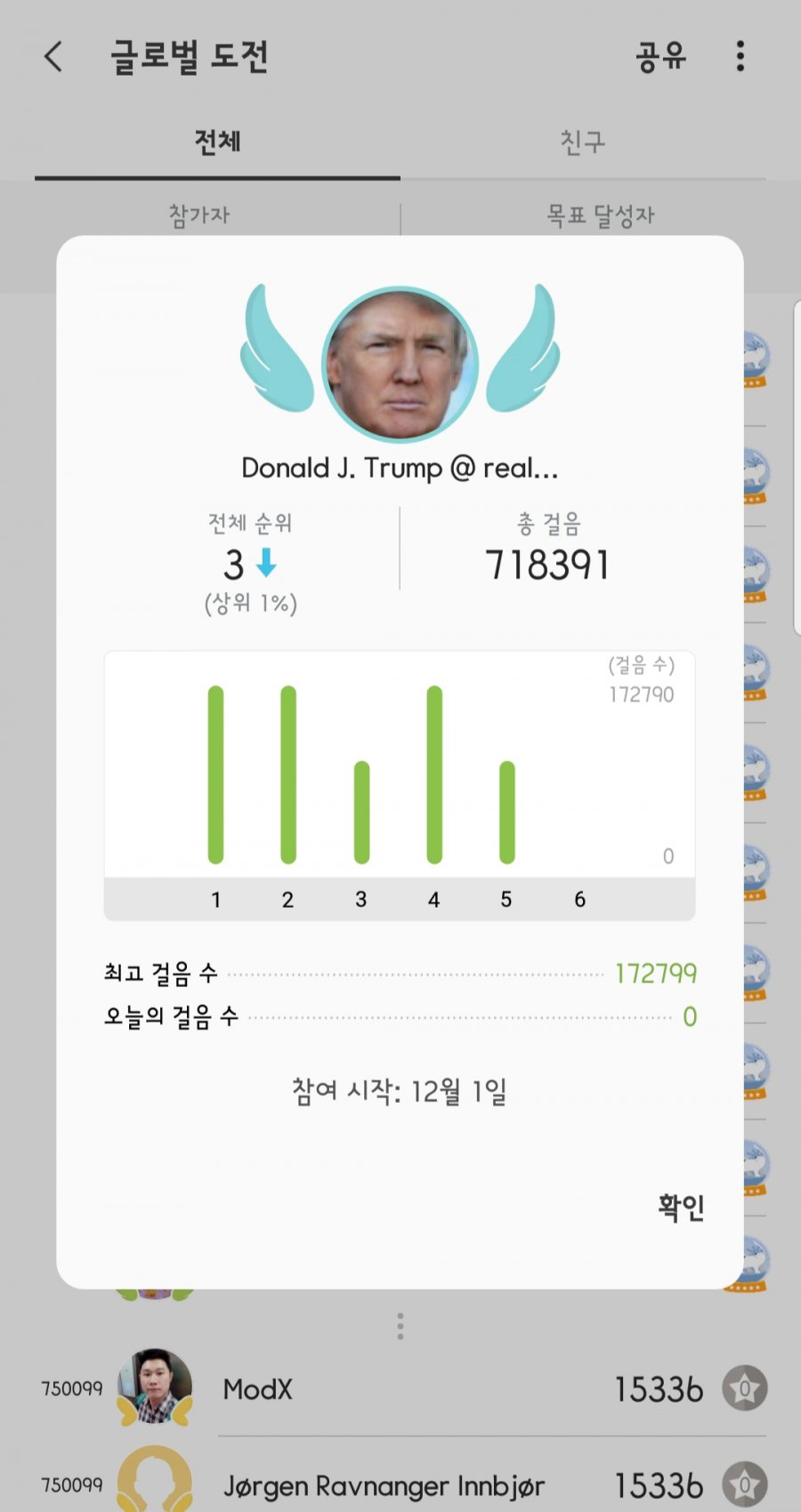Switch to the 친구 tab
Screen dimensions: 801x1512
click(583, 142)
